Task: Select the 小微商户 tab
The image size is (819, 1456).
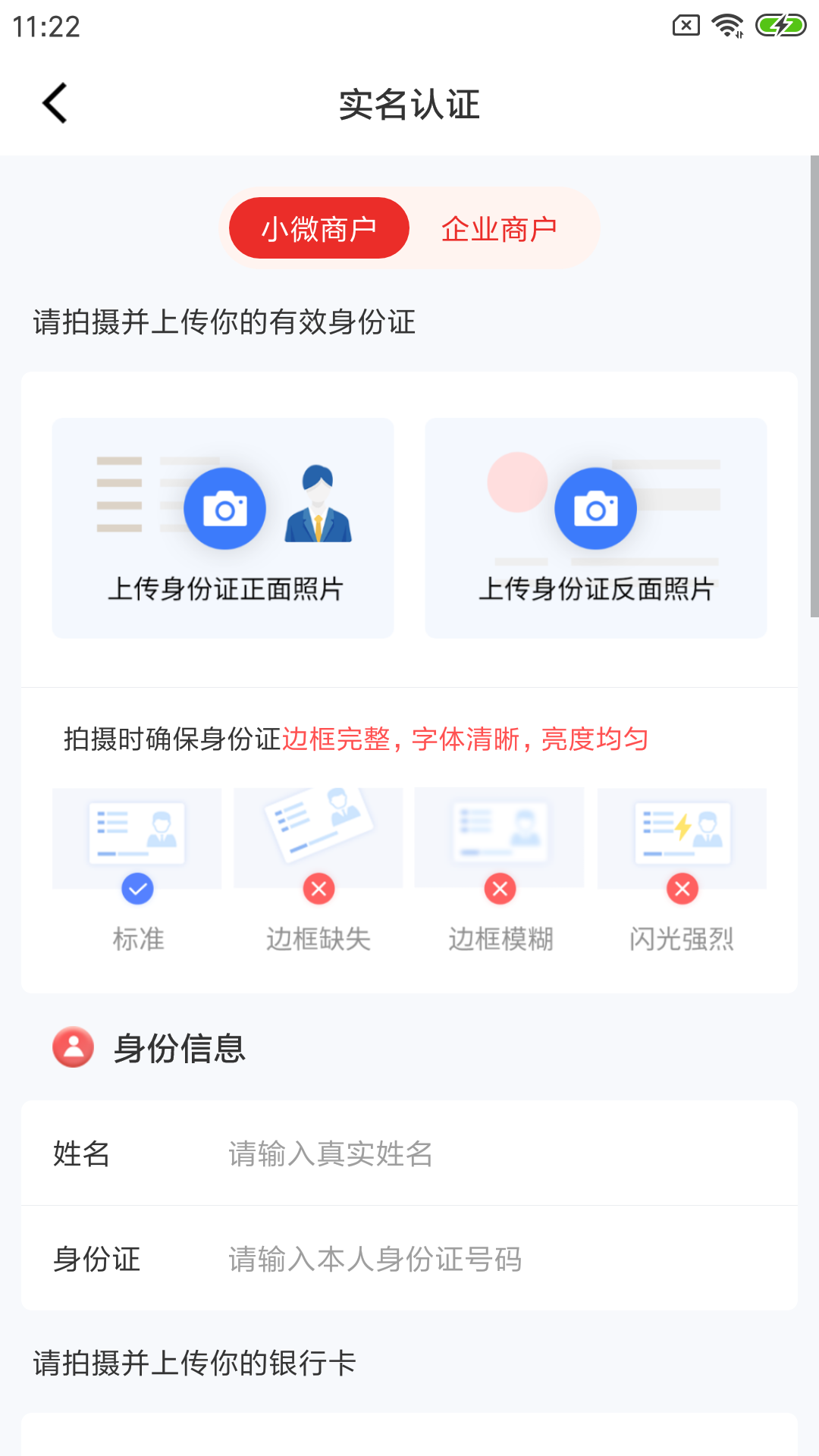Action: click(318, 228)
